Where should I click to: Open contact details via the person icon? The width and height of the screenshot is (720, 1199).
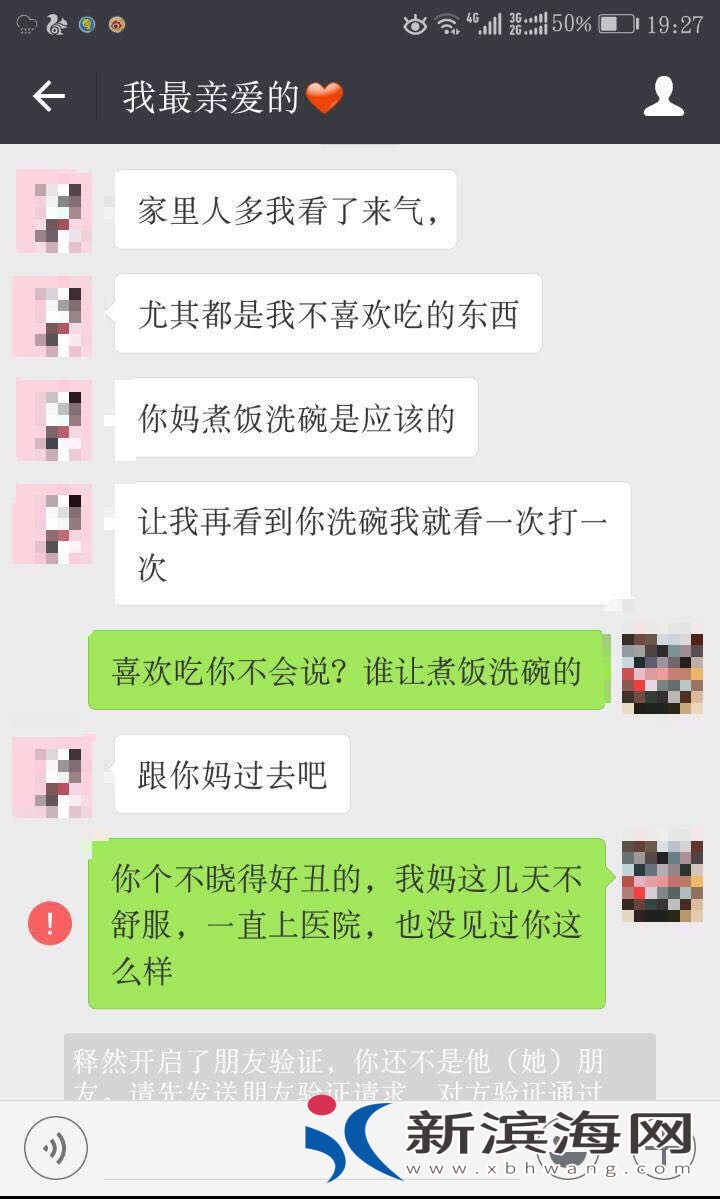click(664, 97)
